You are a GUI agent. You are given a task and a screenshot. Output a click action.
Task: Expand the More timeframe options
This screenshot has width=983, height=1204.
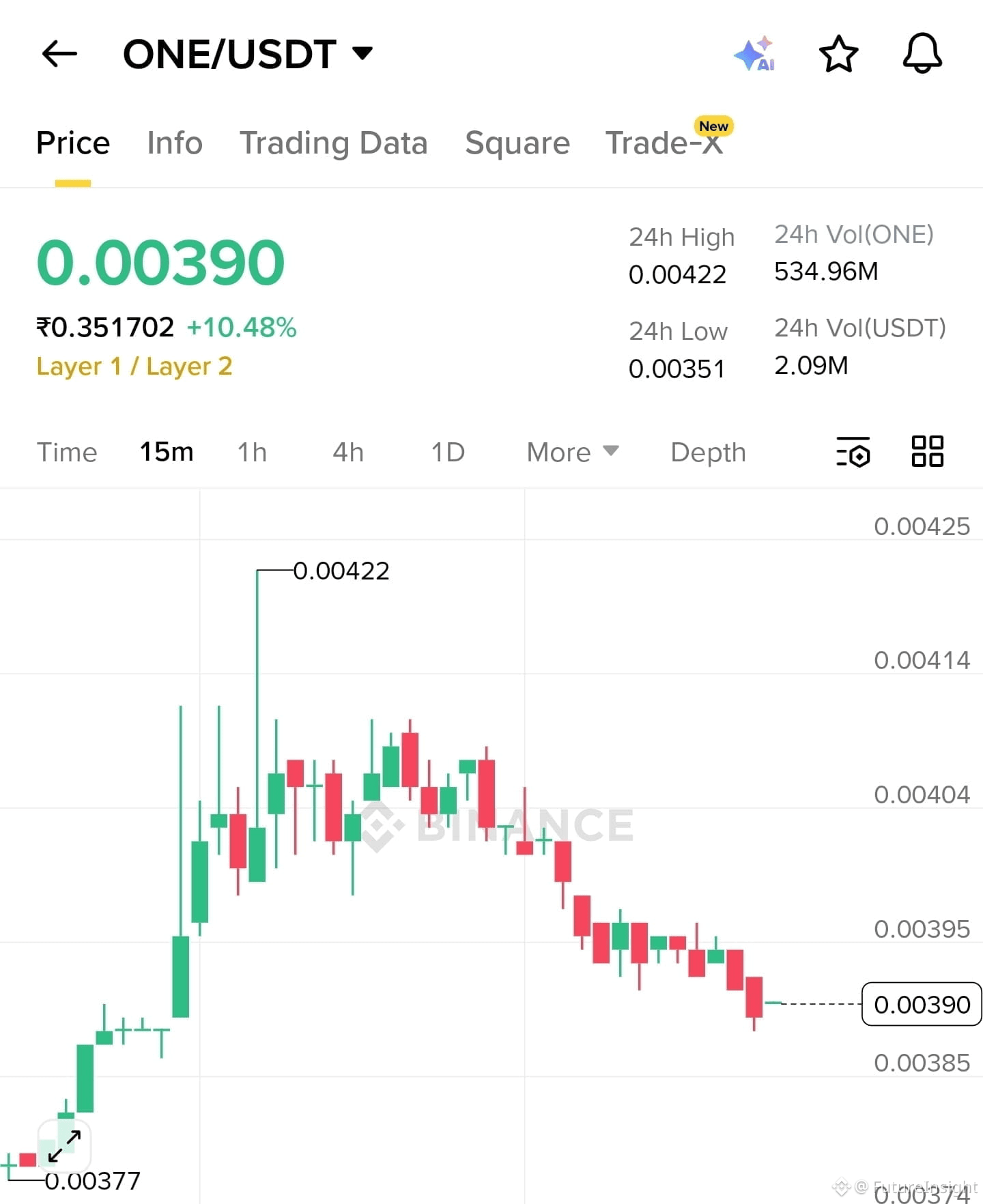point(571,452)
